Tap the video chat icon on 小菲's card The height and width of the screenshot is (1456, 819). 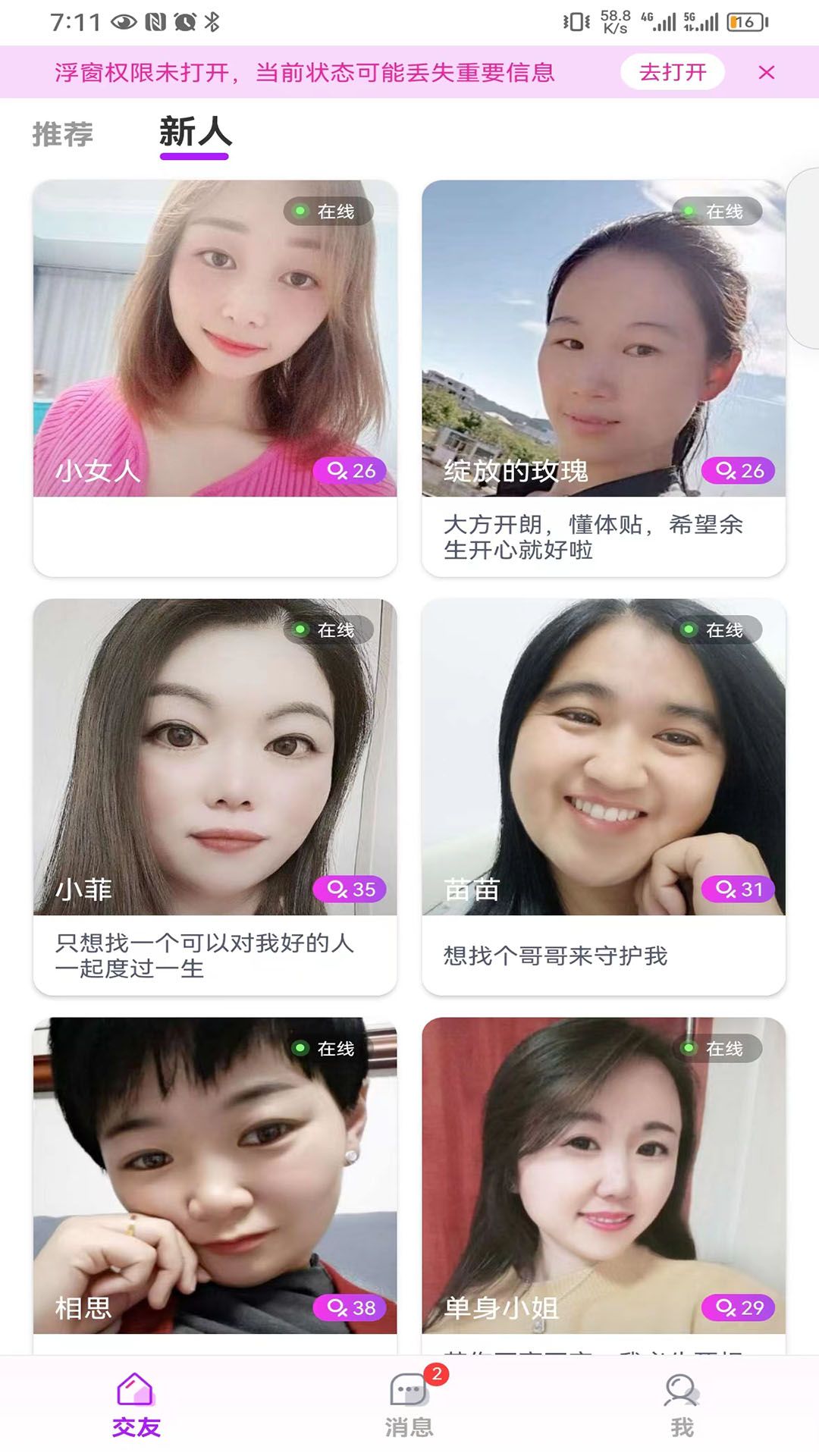351,887
